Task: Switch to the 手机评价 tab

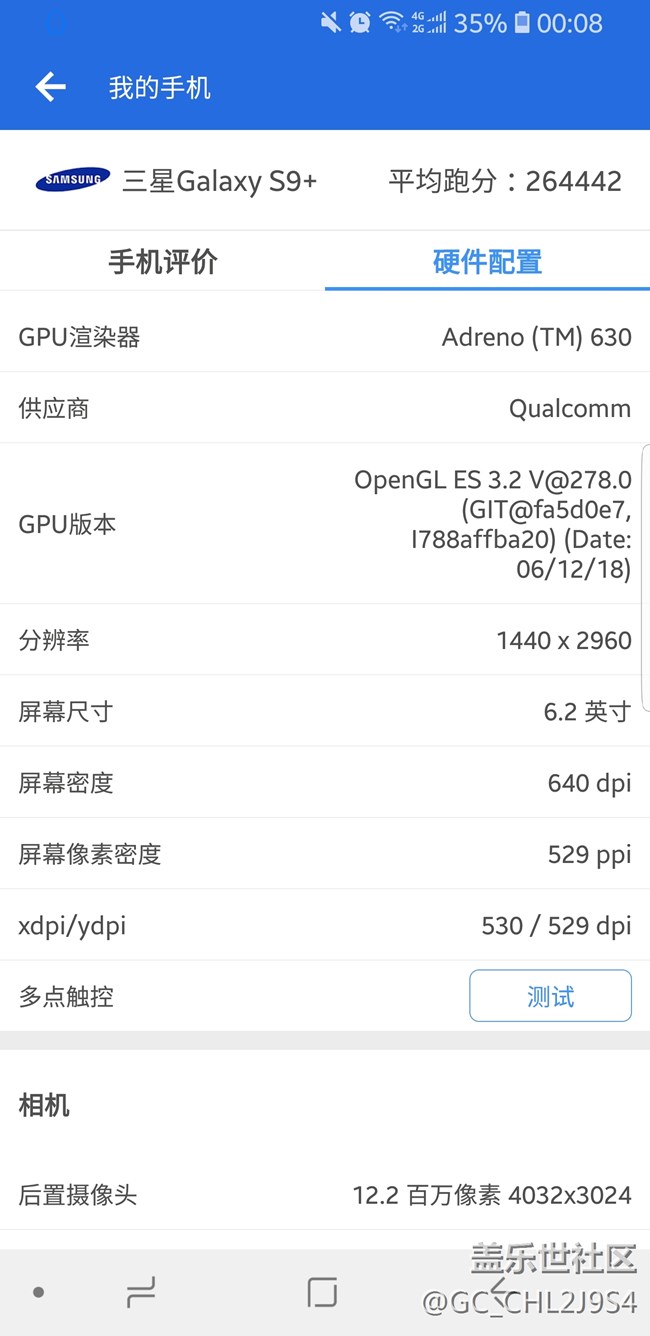Action: (162, 262)
